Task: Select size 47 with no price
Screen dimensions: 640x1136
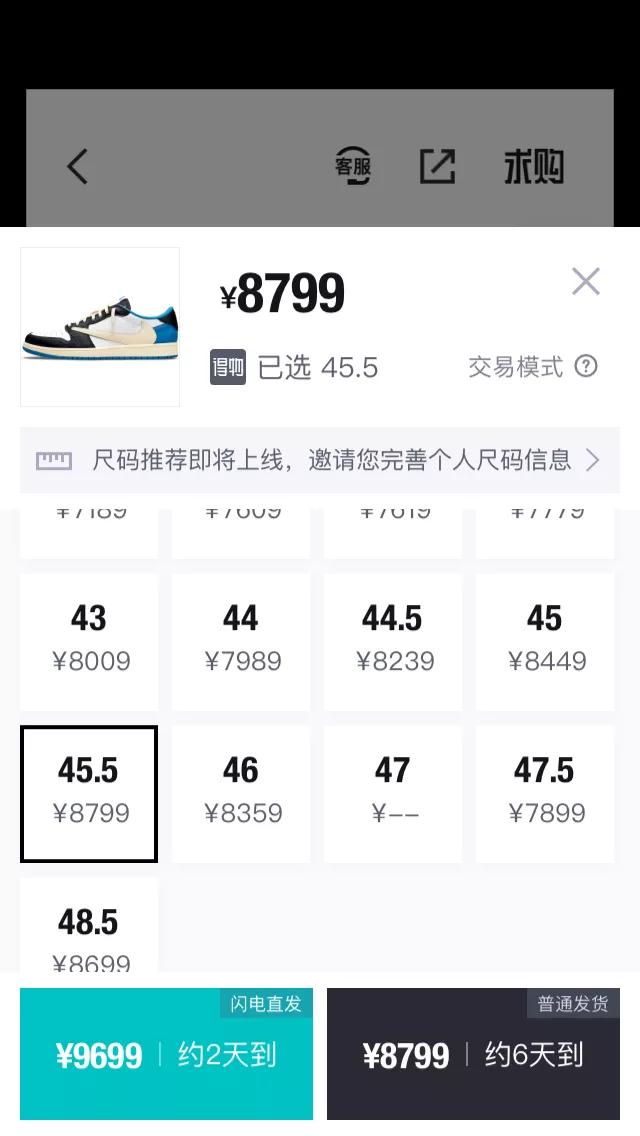Action: coord(393,793)
